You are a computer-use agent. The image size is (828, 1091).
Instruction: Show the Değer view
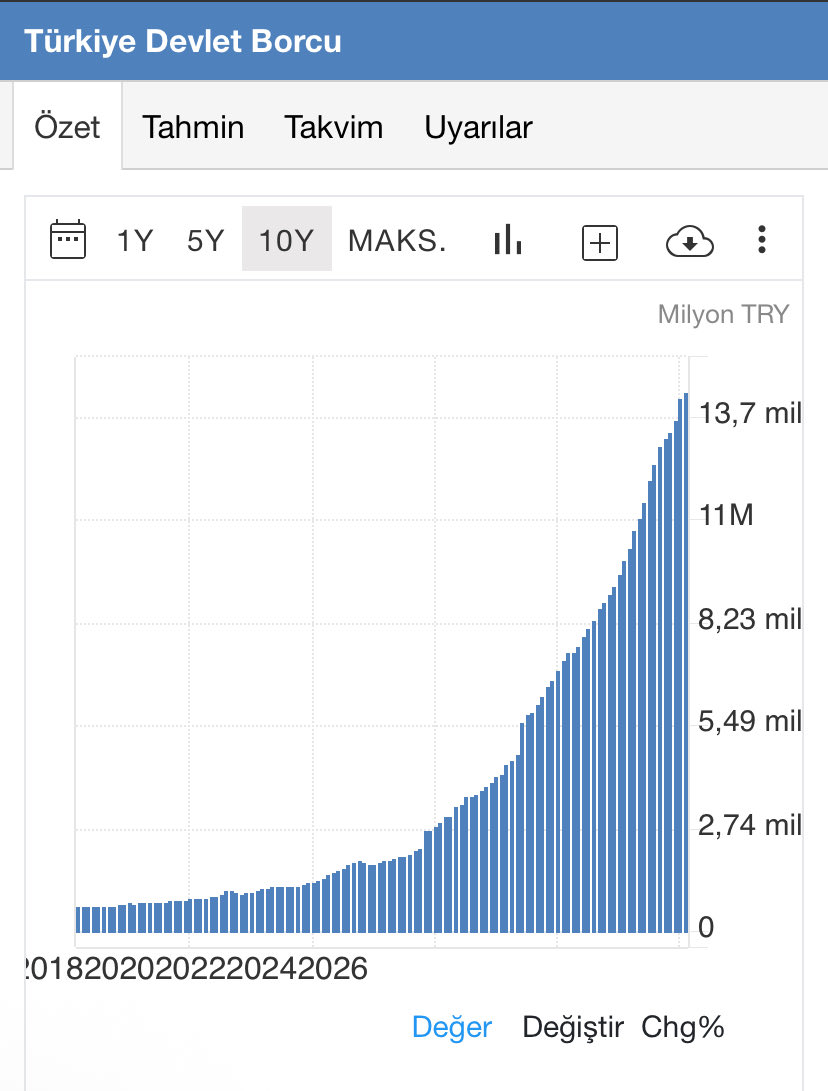coord(452,1027)
